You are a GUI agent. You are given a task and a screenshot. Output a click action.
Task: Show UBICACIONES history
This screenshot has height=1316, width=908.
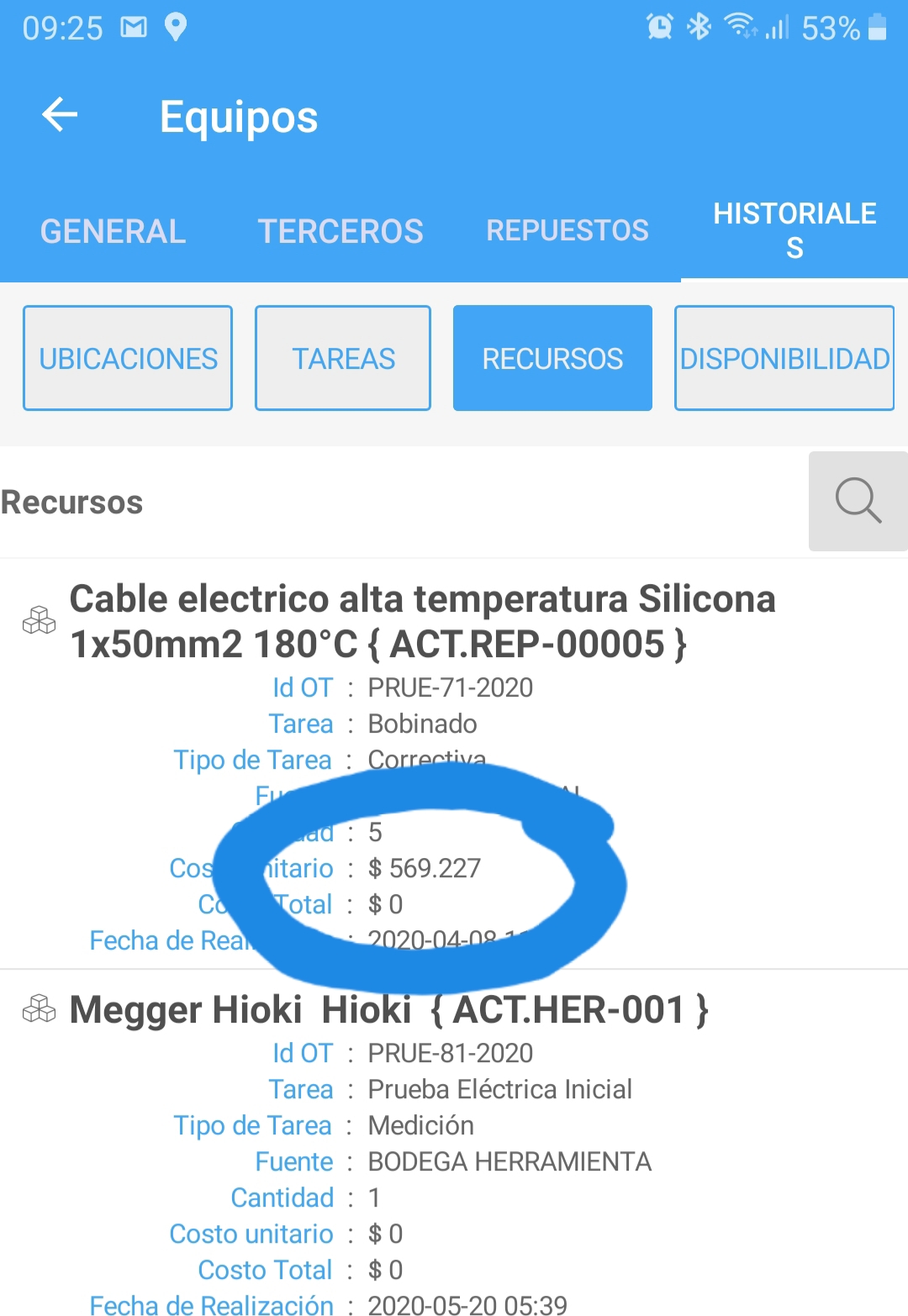128,359
